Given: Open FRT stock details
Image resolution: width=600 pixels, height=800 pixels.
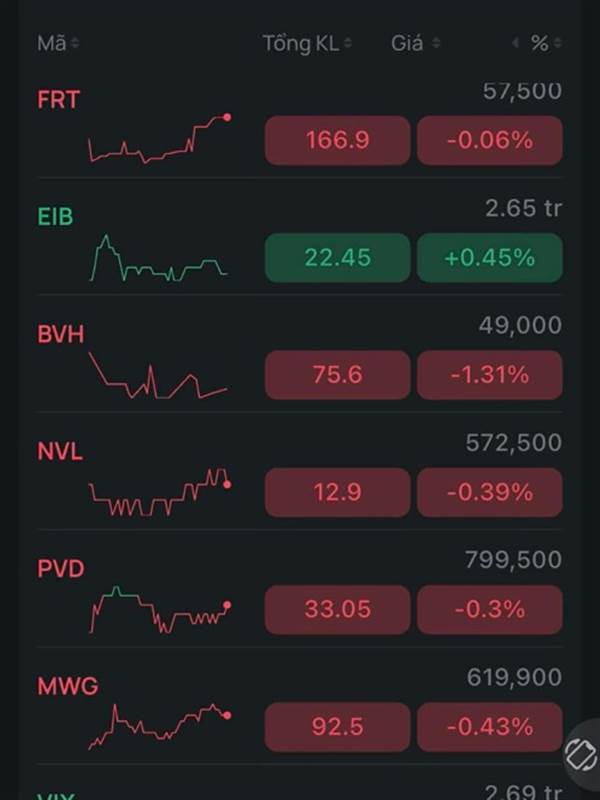Looking at the screenshot, I should (59, 99).
